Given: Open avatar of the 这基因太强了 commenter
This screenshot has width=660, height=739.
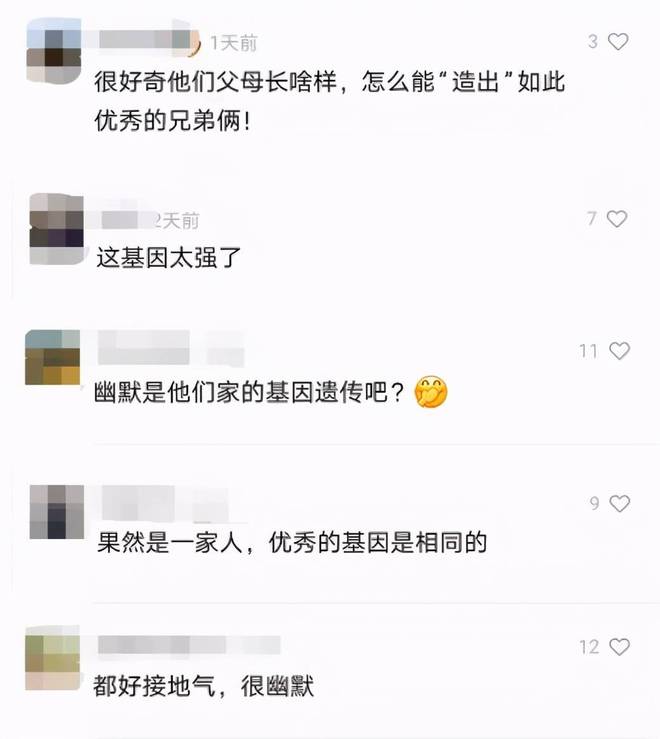Looking at the screenshot, I should click(x=56, y=228).
